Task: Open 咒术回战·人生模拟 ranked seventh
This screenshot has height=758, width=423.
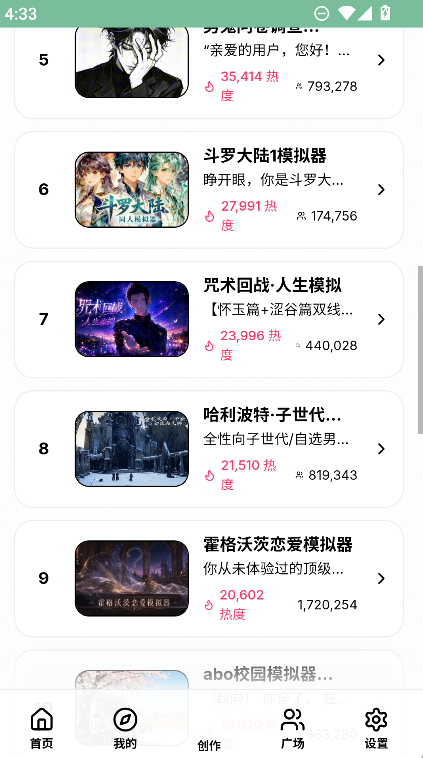Action: tap(209, 319)
